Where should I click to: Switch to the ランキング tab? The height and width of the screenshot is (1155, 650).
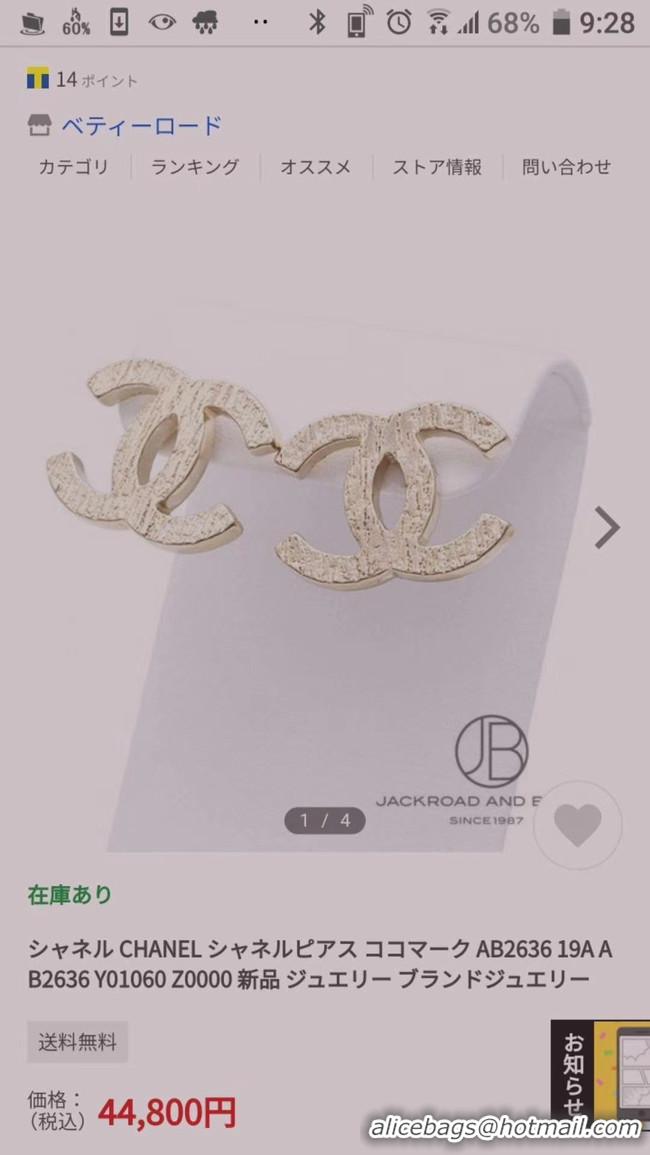195,167
